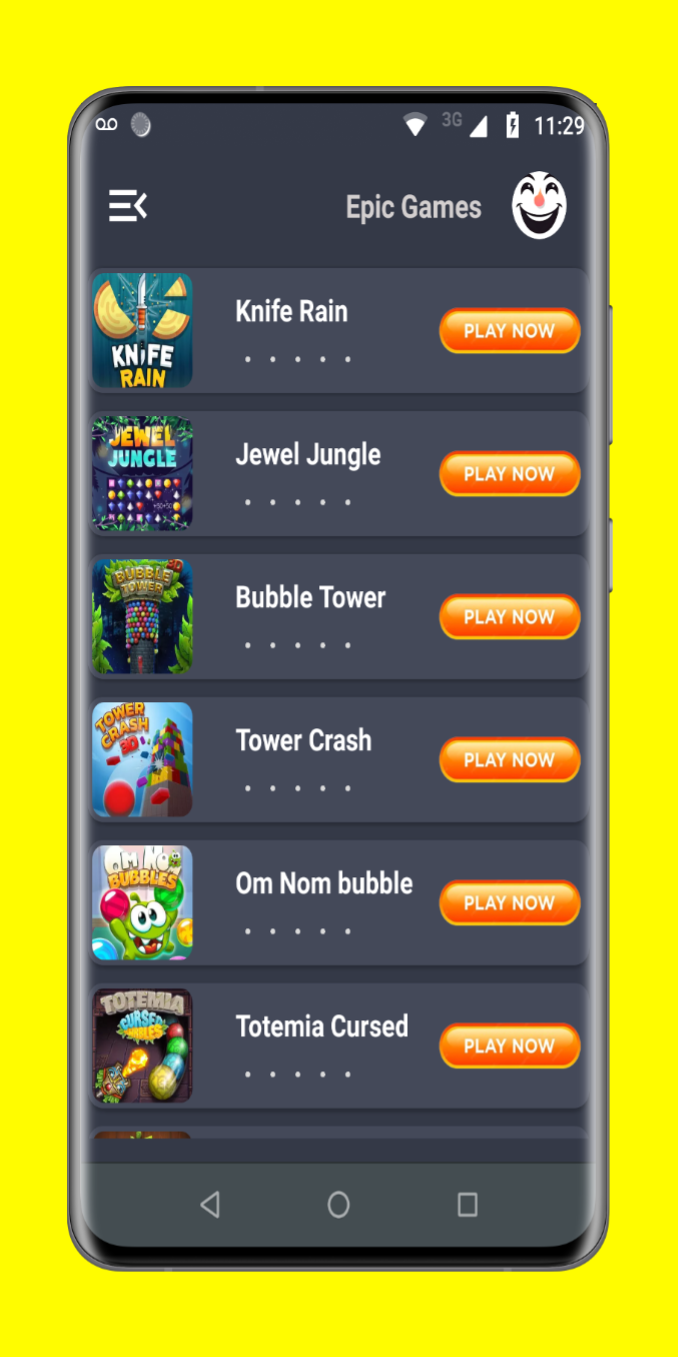
Task: Play Knife Rain now
Action: [510, 331]
